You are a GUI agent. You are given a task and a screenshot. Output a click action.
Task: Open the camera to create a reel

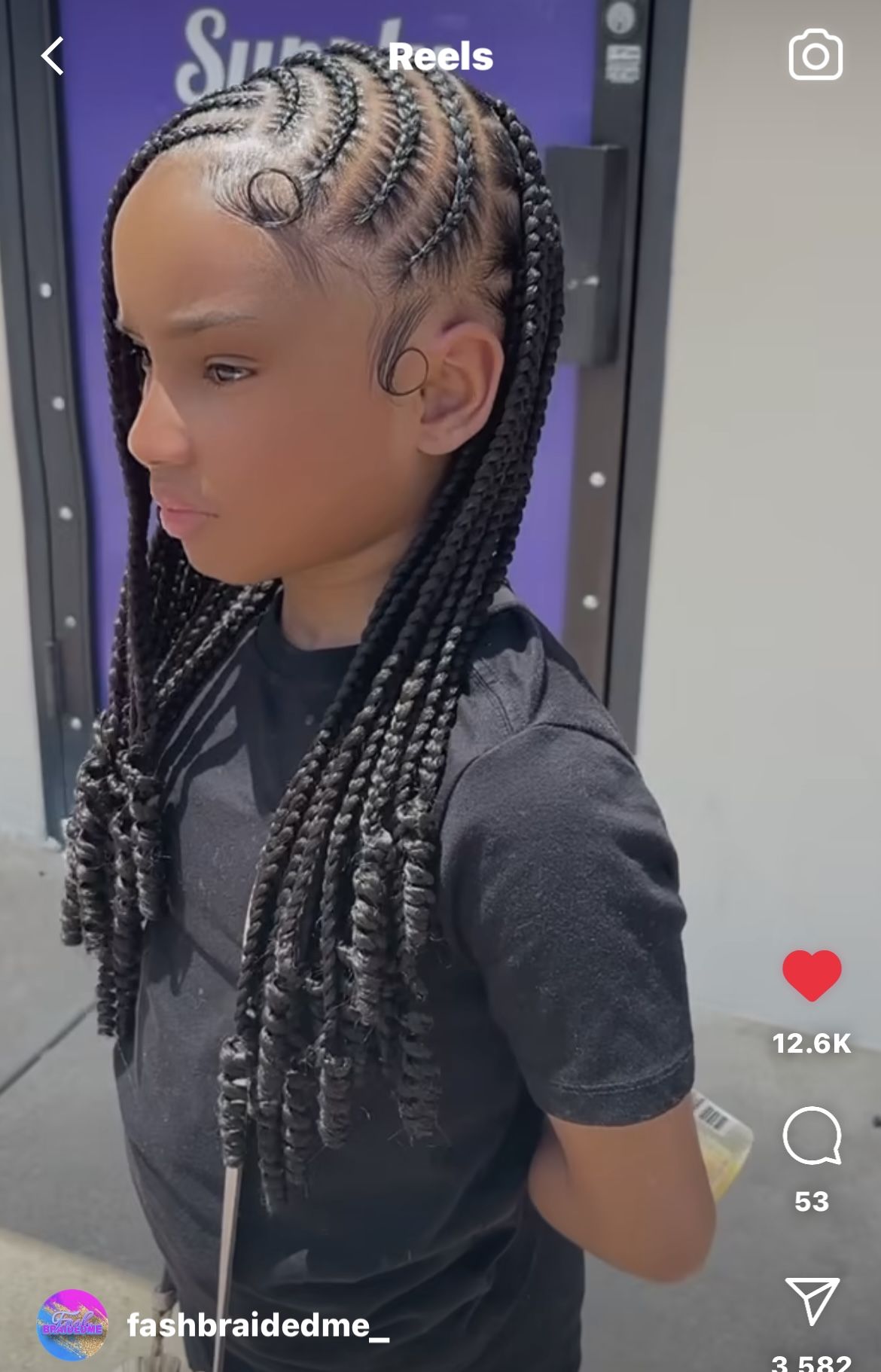pos(815,55)
